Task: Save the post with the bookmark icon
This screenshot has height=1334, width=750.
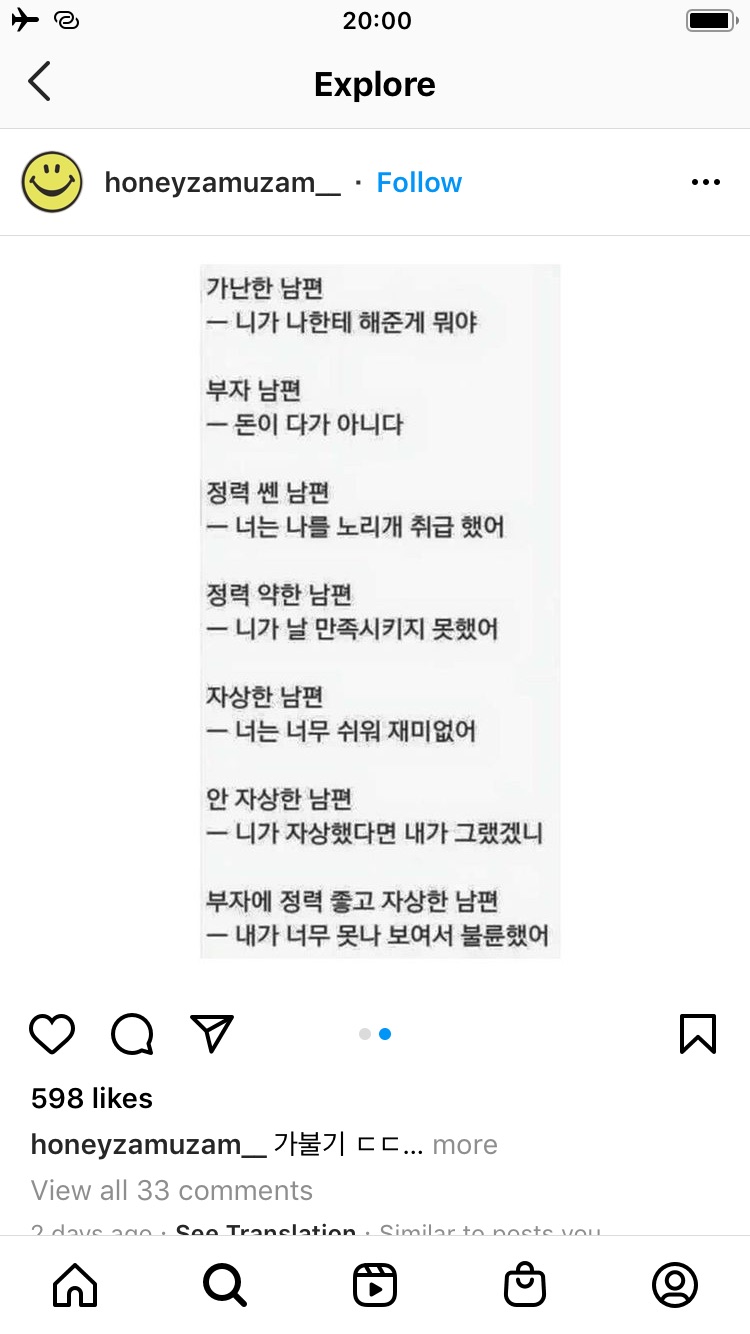Action: coord(698,1034)
